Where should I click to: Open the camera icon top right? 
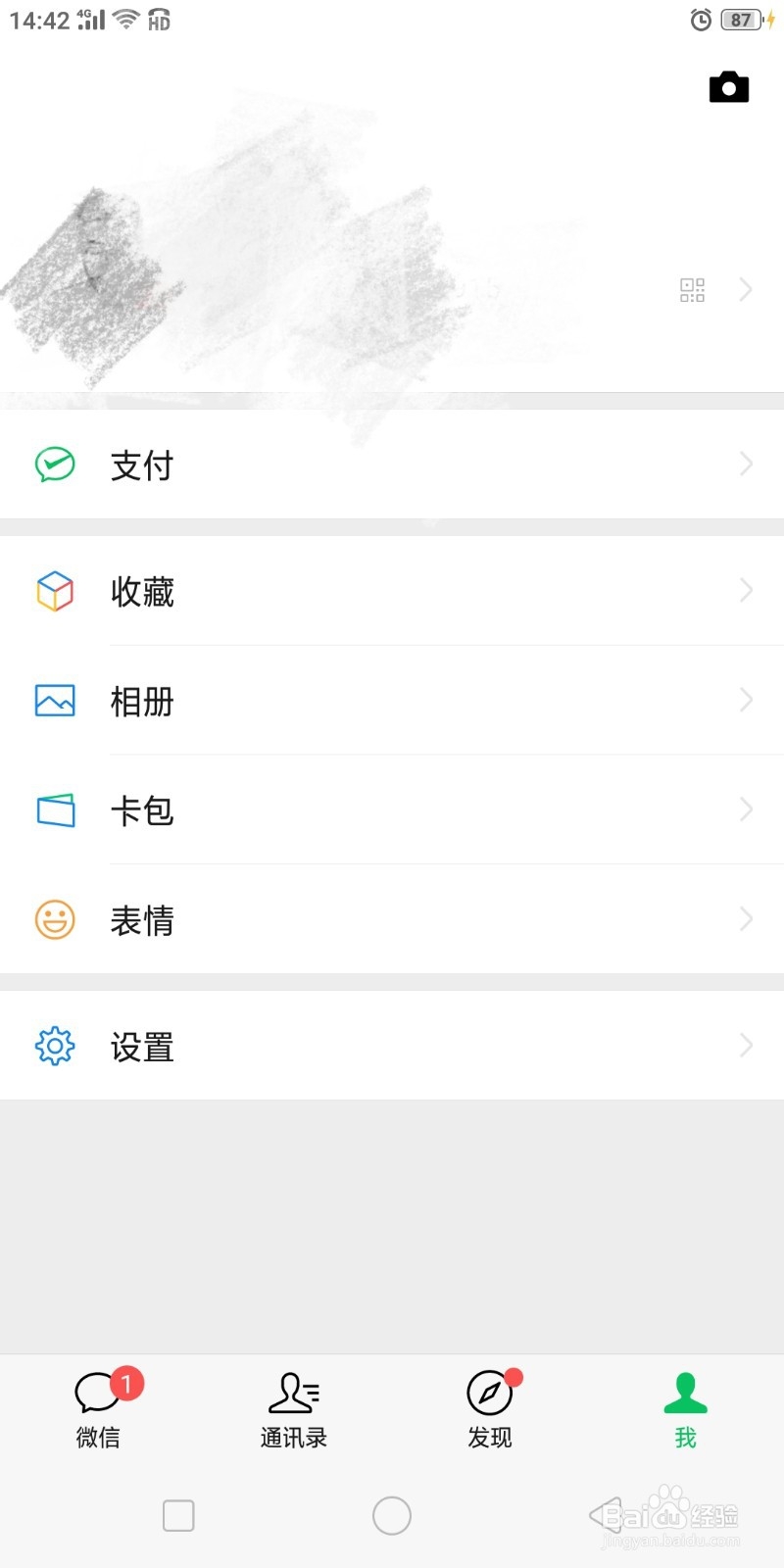728,86
